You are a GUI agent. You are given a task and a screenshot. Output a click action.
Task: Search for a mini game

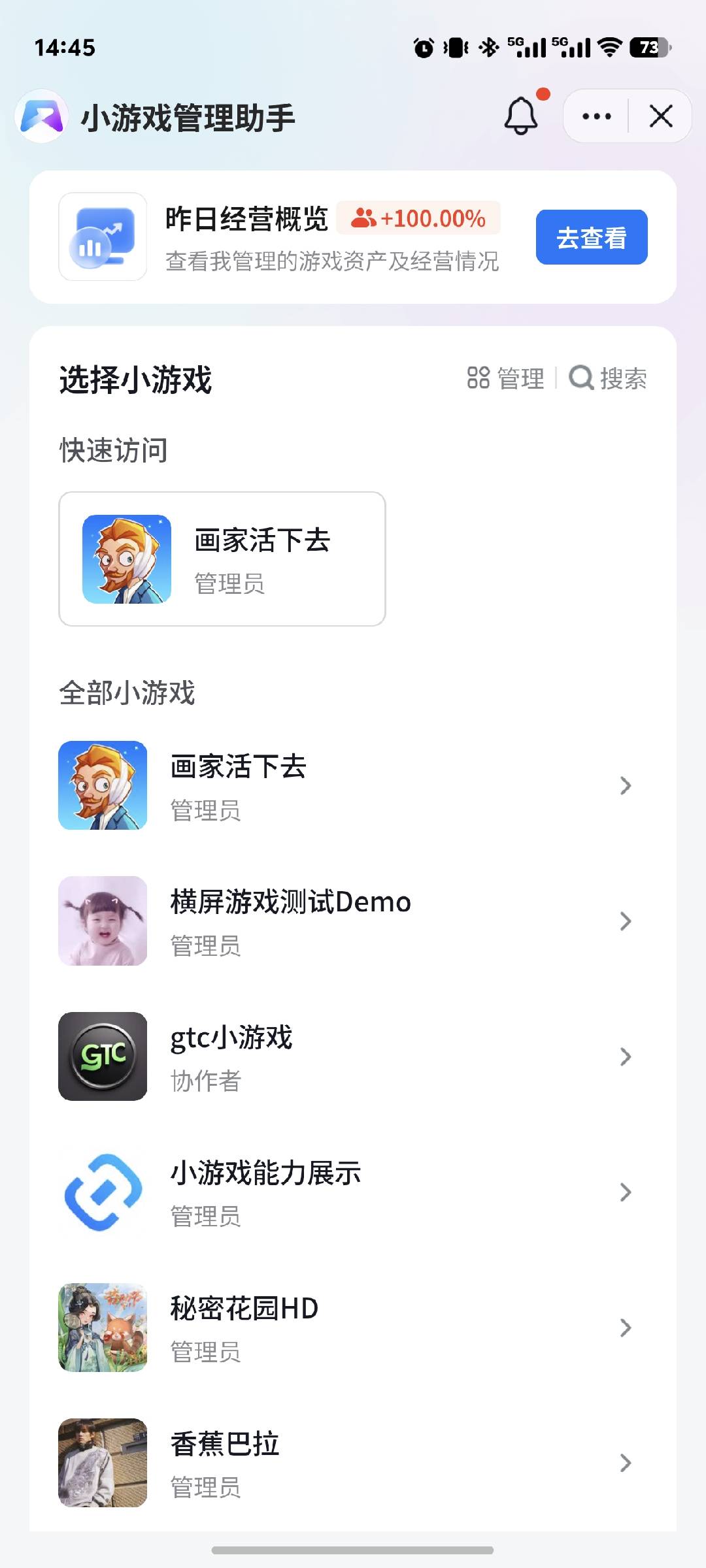(608, 378)
